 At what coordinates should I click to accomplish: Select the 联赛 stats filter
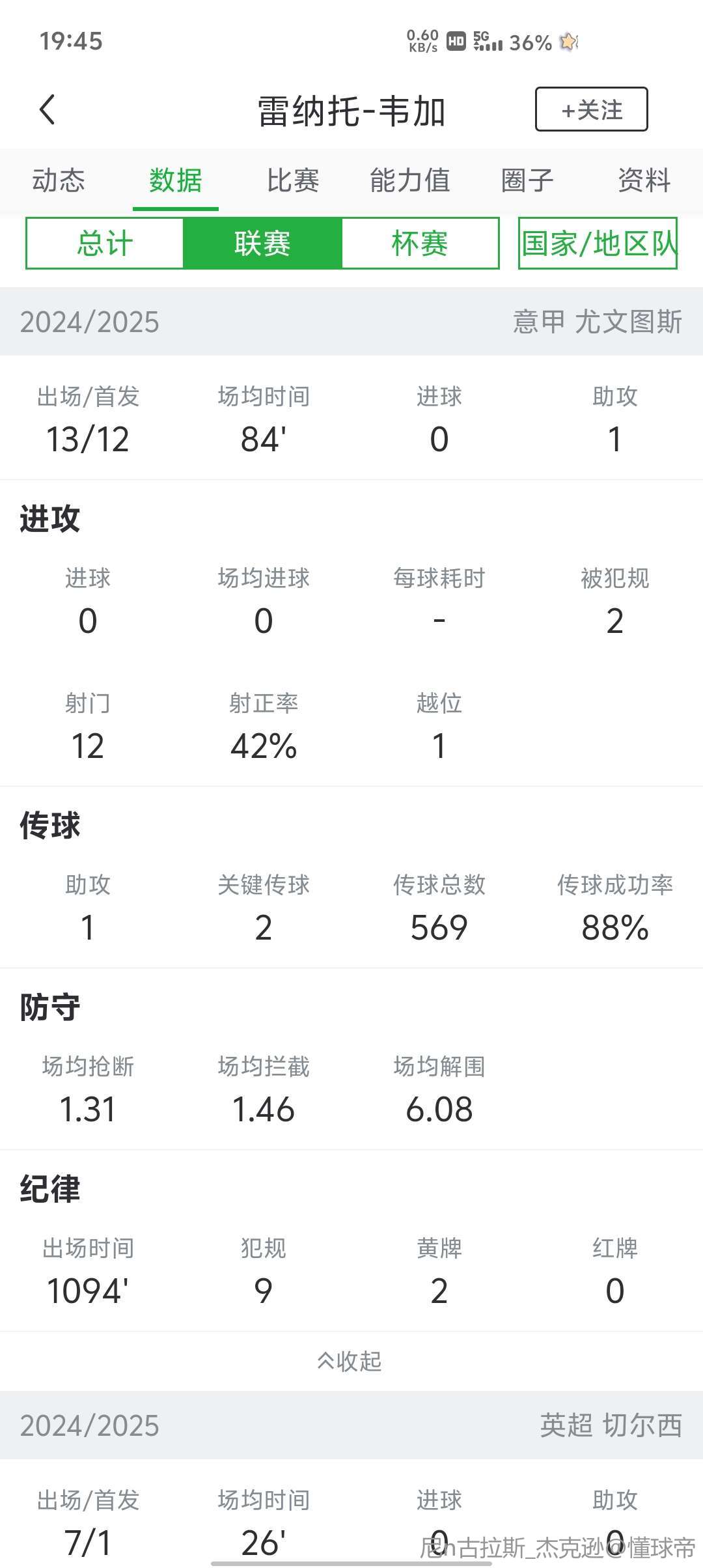(262, 244)
